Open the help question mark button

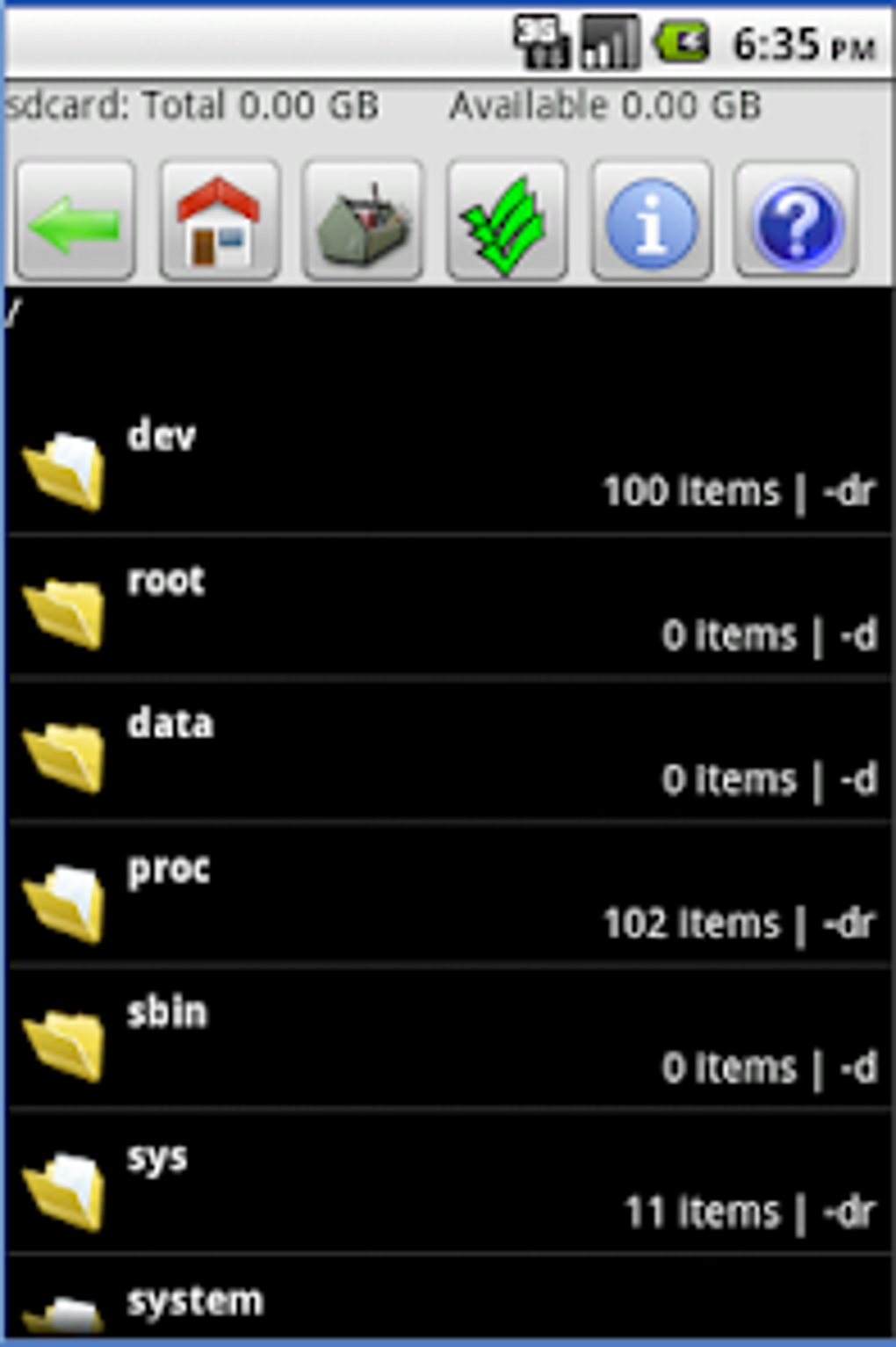click(x=795, y=221)
